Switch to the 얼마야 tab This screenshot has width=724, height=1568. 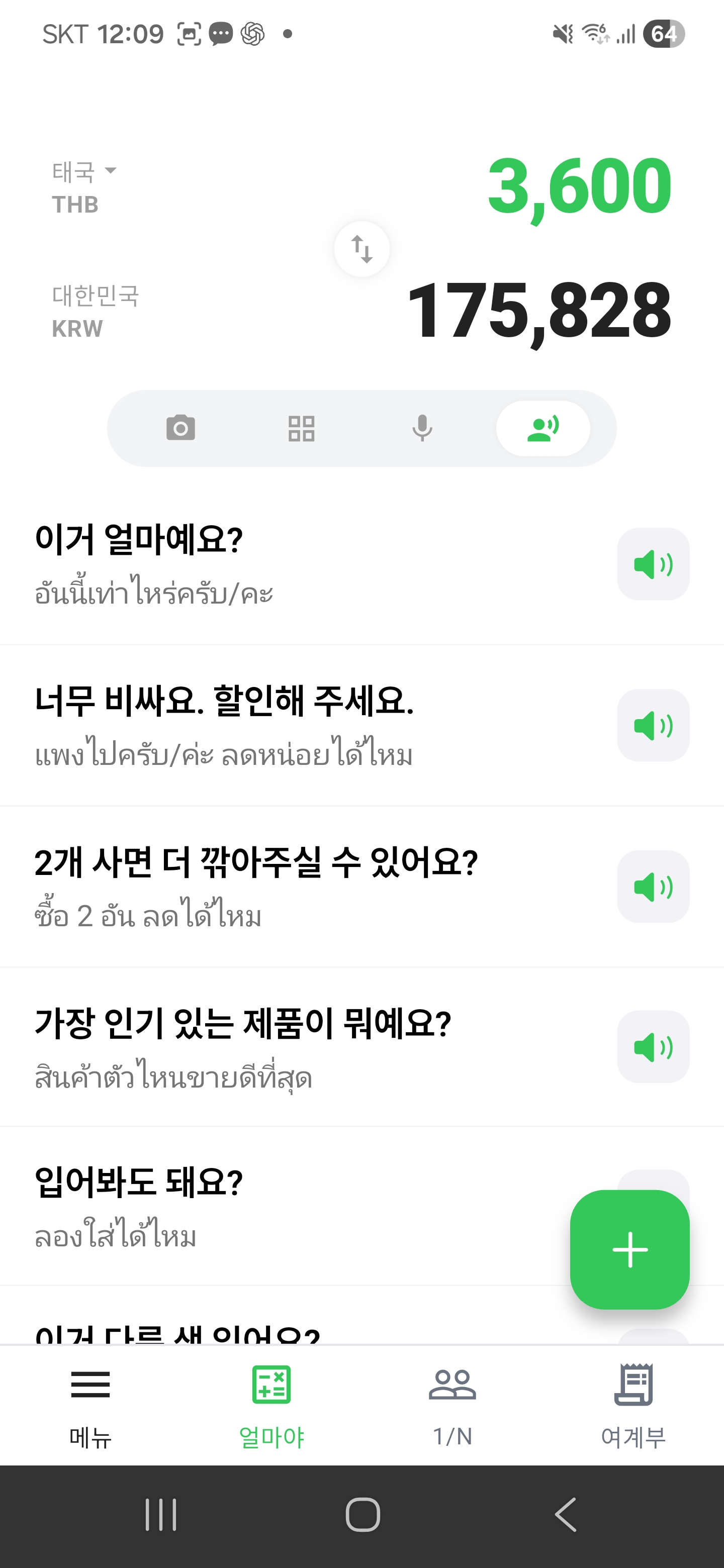[x=271, y=1407]
